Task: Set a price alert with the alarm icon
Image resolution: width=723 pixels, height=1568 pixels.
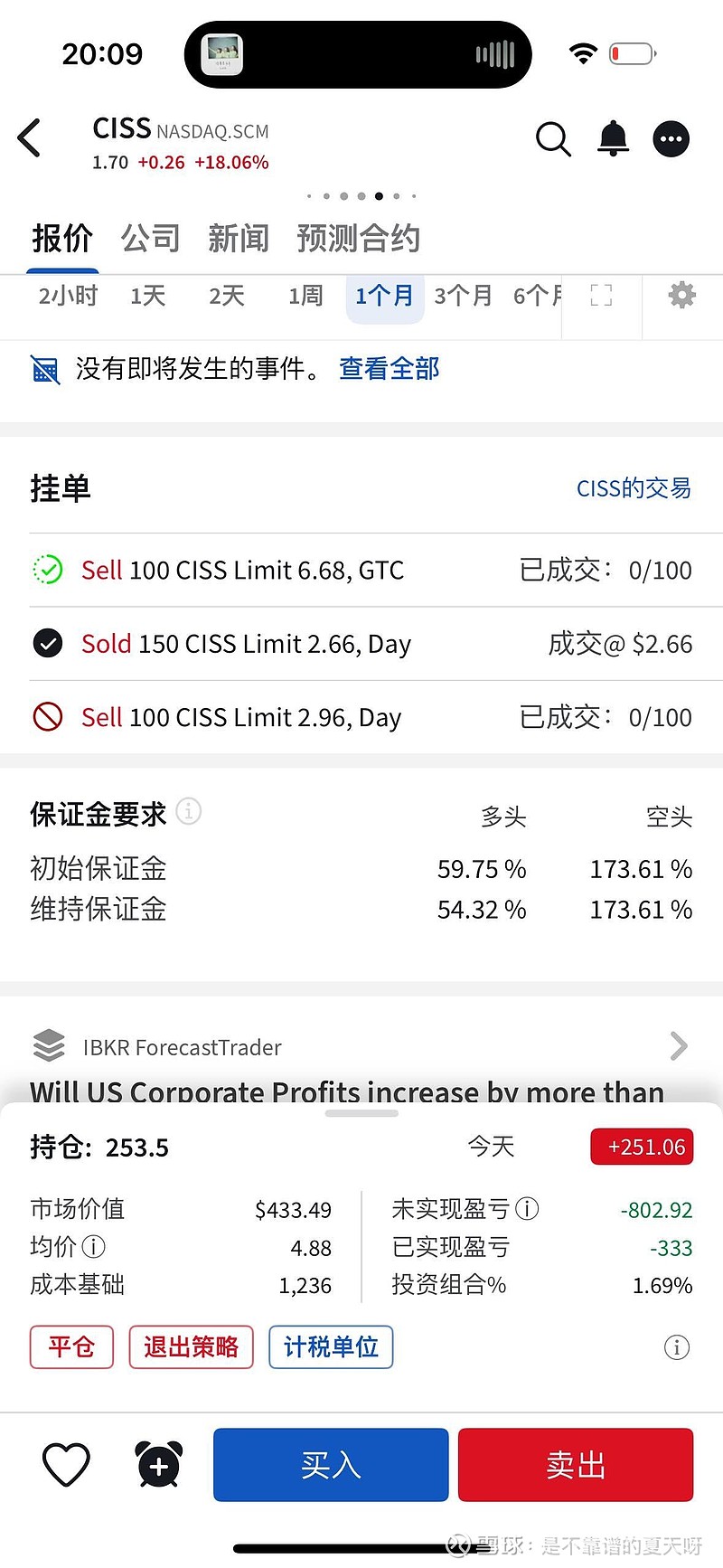Action: 158,1465
